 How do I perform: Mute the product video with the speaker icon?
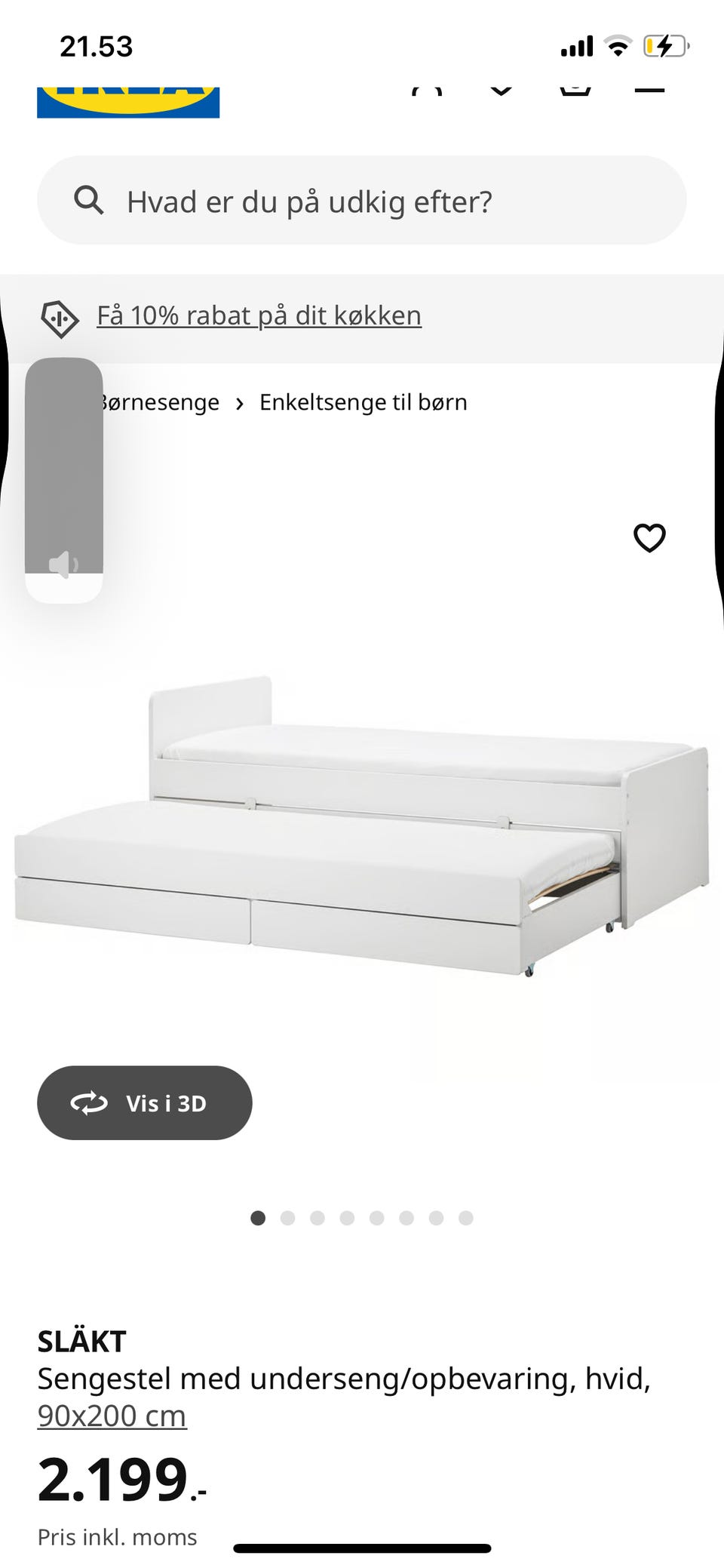[65, 563]
